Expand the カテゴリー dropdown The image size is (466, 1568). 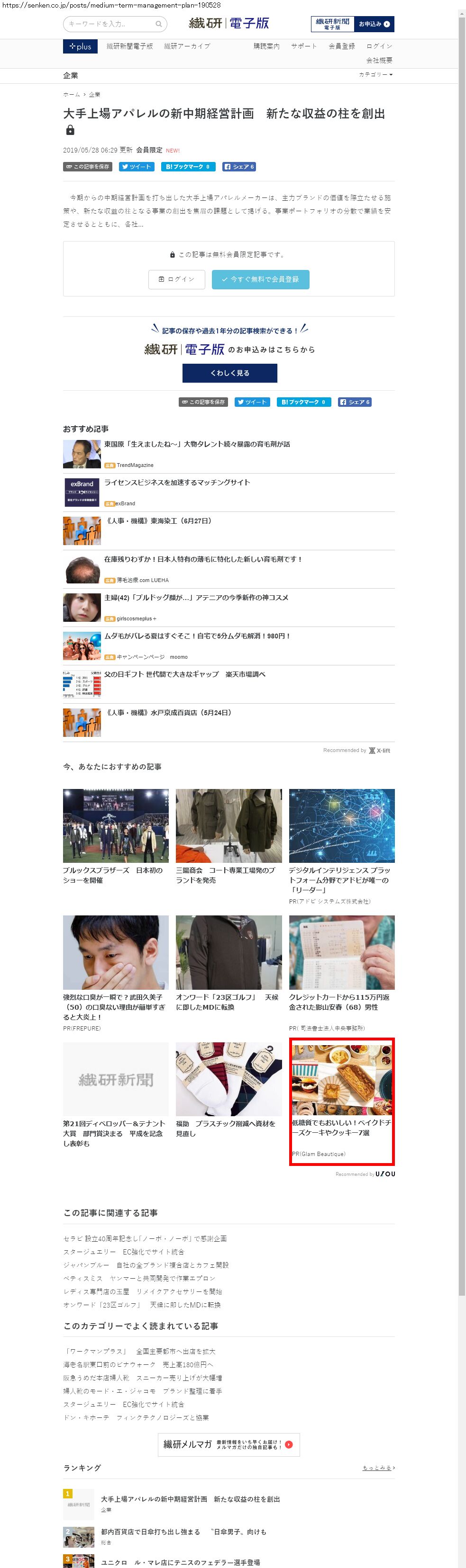pyautogui.click(x=375, y=75)
